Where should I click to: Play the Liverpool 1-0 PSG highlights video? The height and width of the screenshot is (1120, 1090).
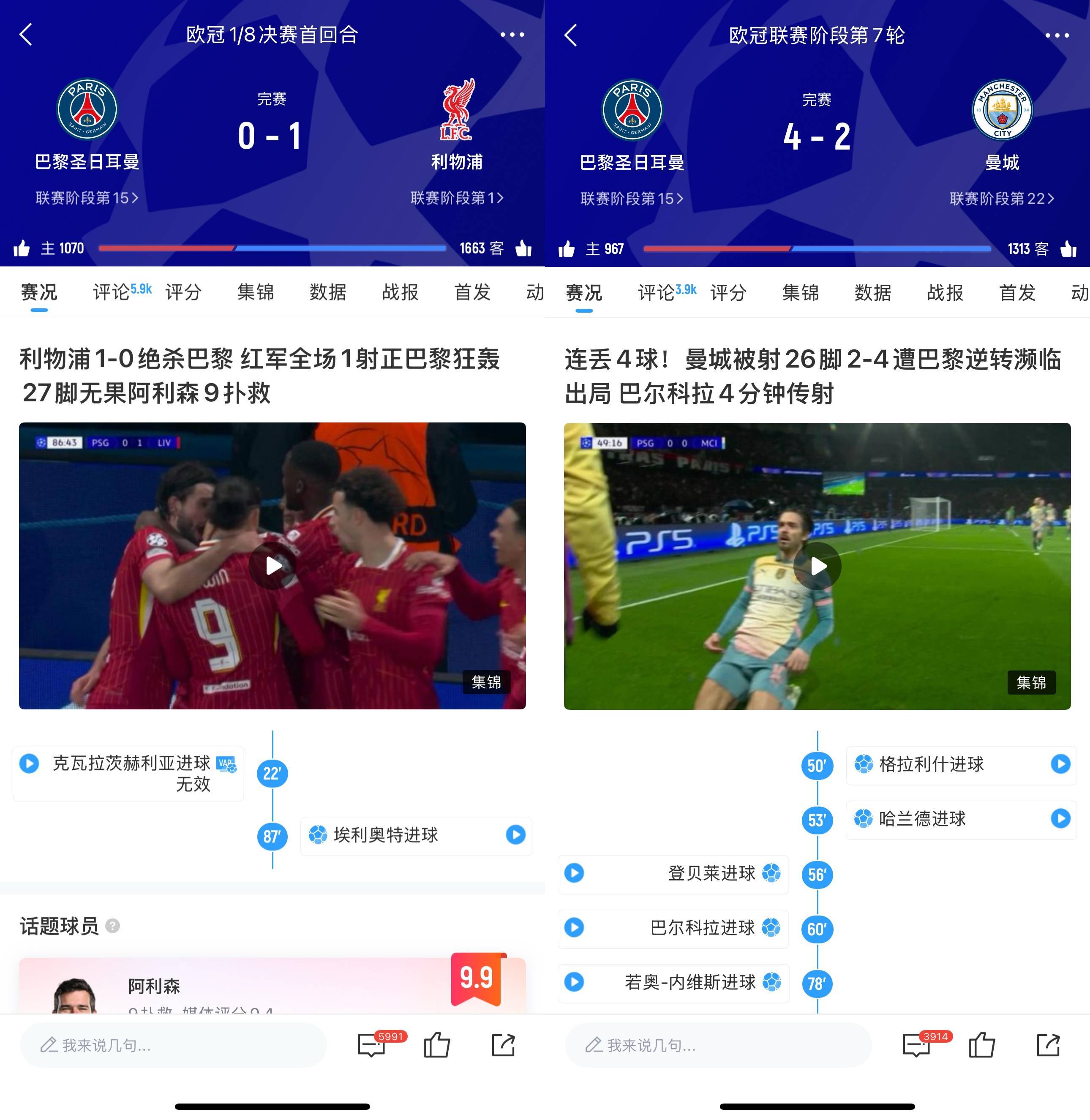click(272, 566)
